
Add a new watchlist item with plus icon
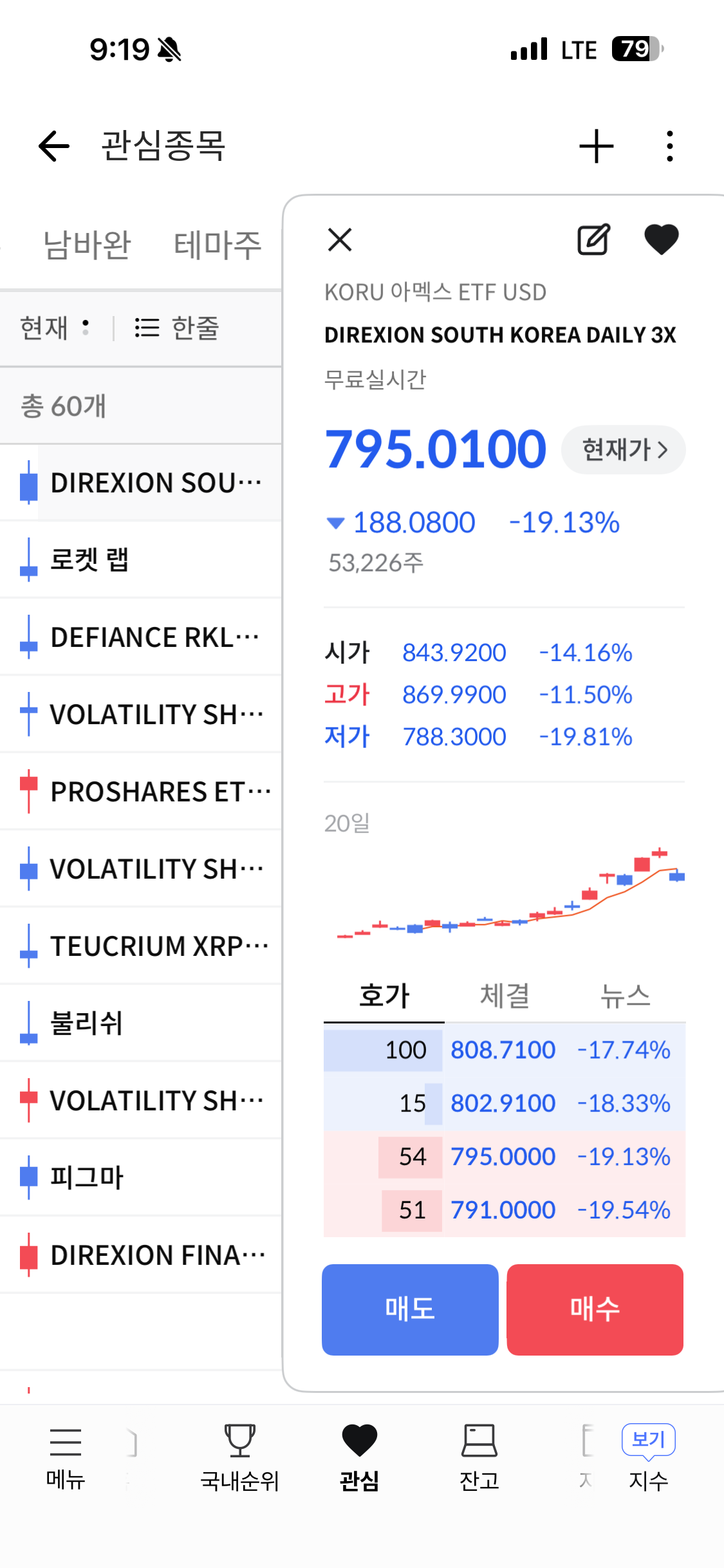(x=597, y=146)
